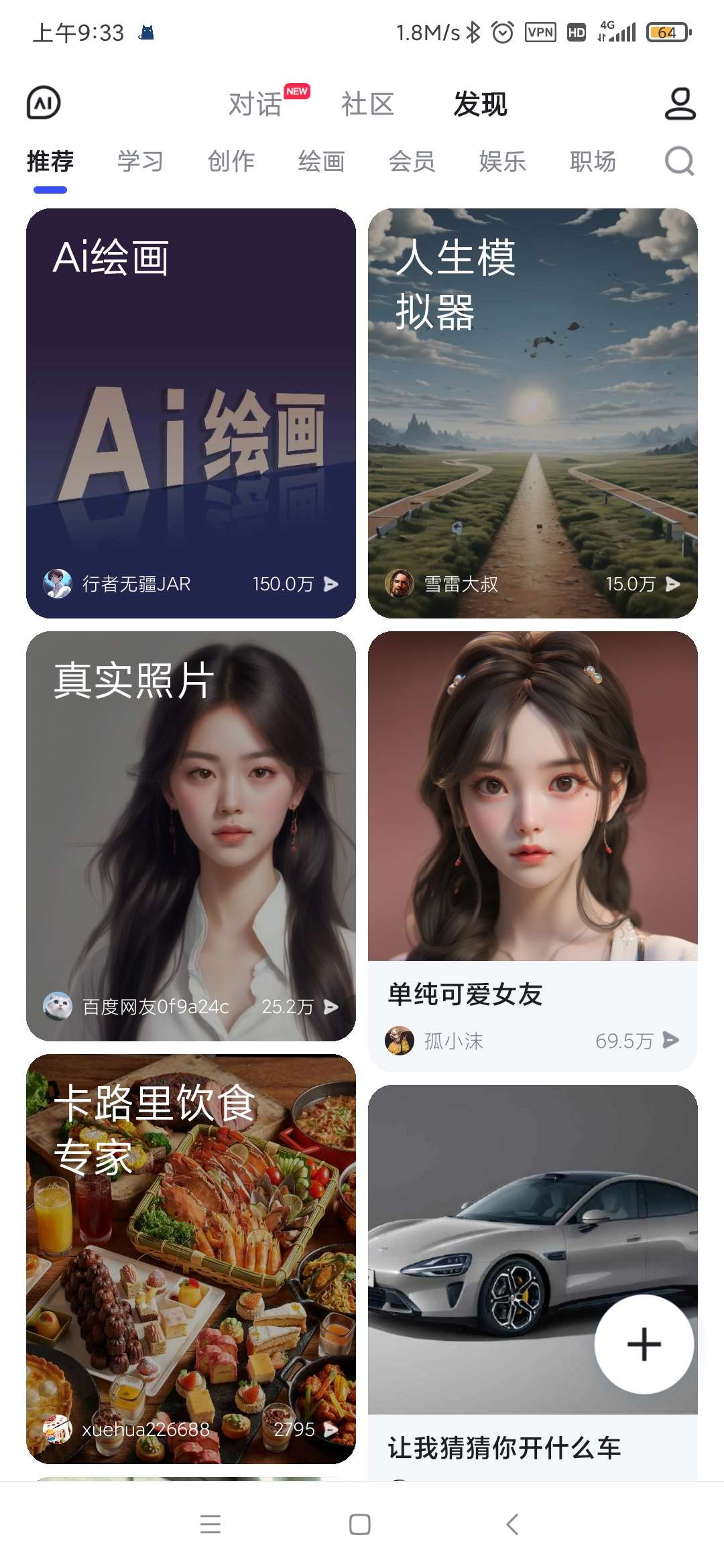Tap the search magnifier icon

click(679, 161)
